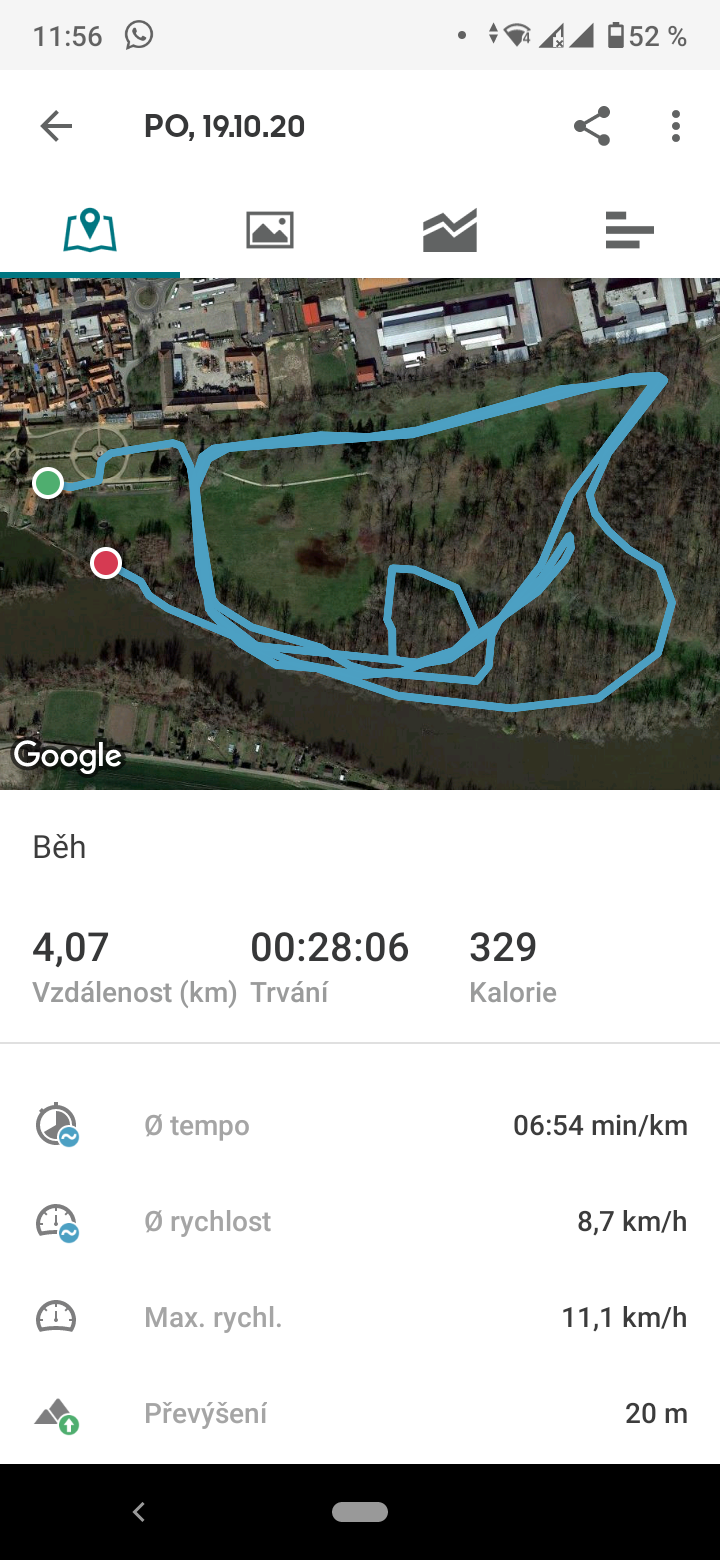The height and width of the screenshot is (1560, 720).
Task: Share this run activity
Action: (x=592, y=126)
